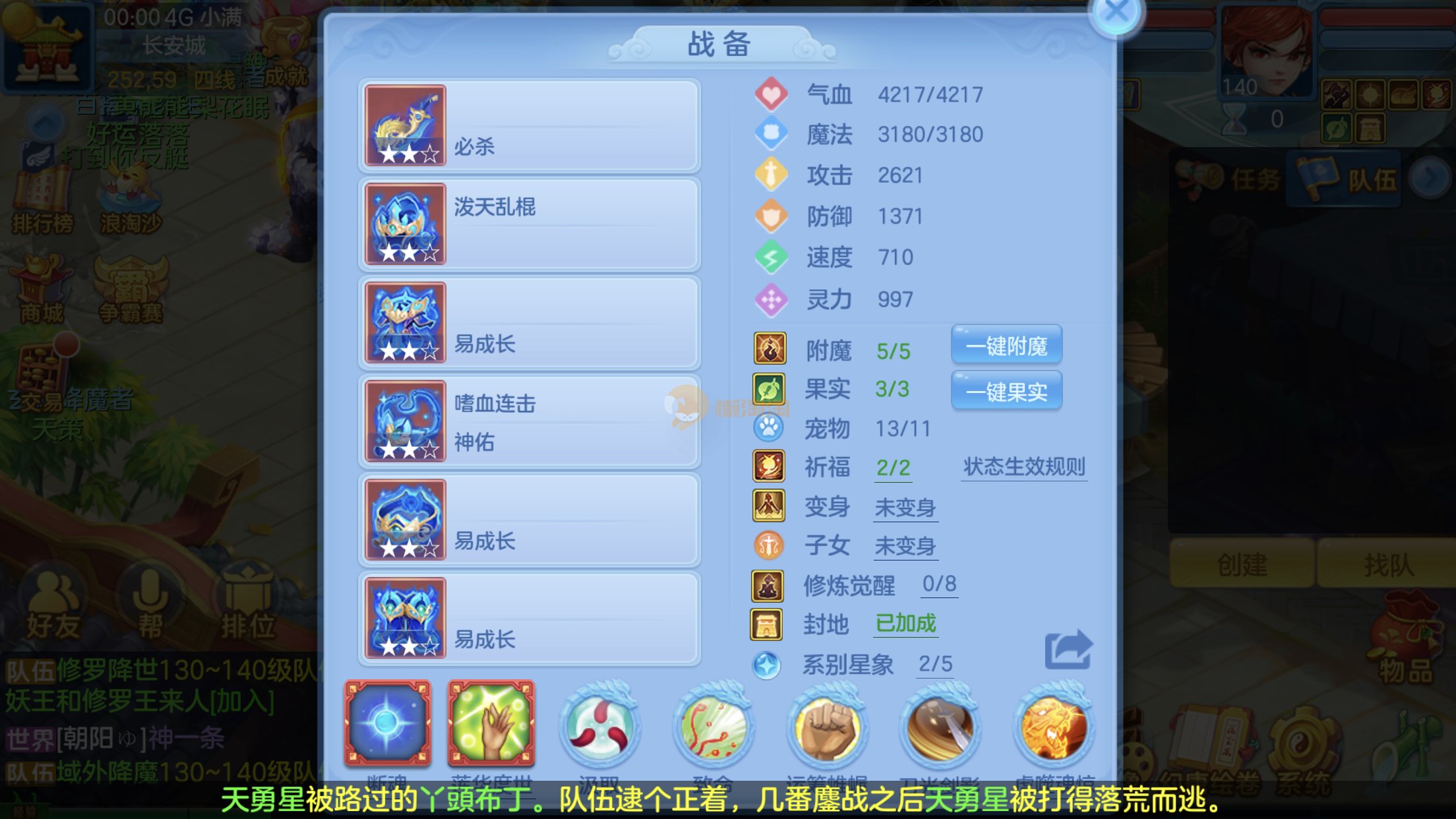This screenshot has width=1456, height=819.
Task: Open the 修炼觉醒 0/8 link
Action: click(939, 584)
